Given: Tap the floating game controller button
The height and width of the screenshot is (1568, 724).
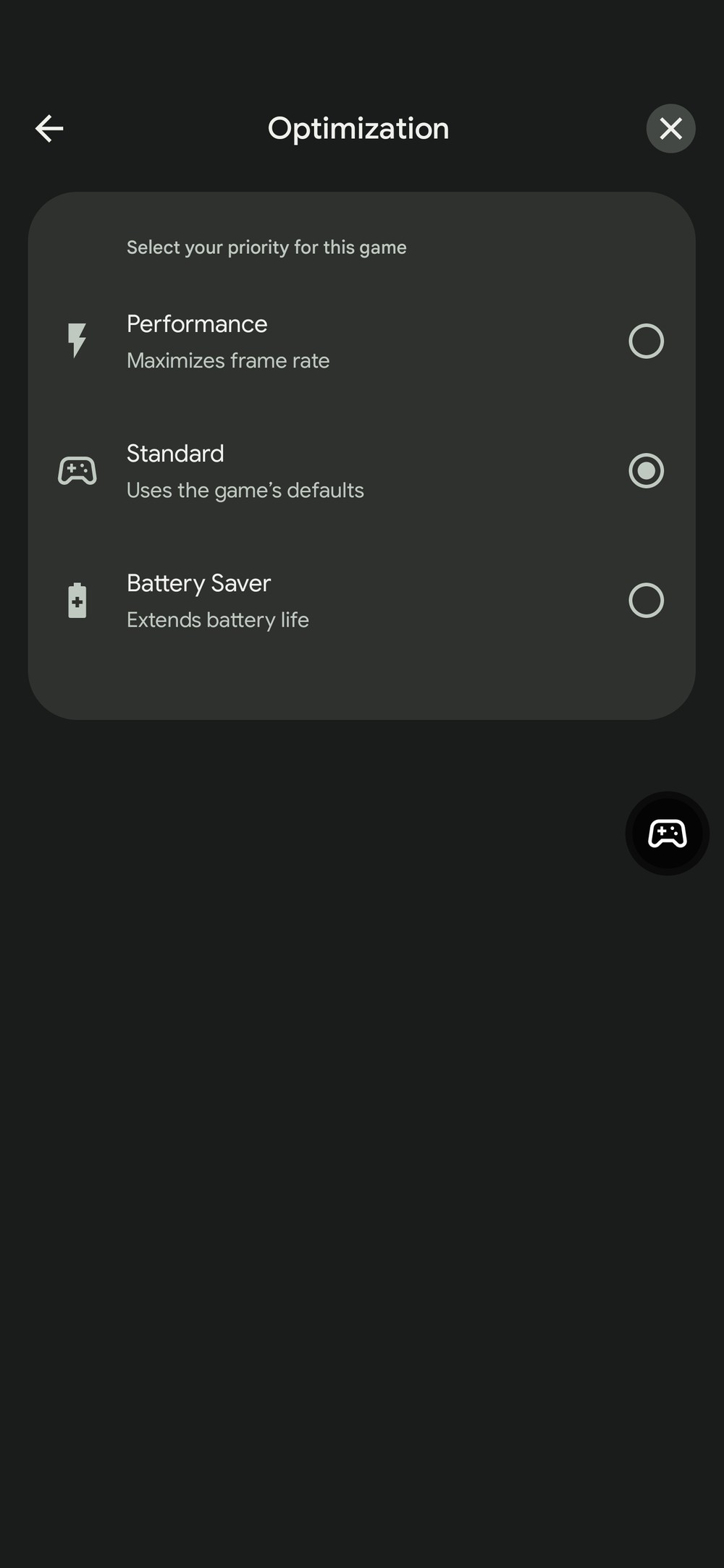Looking at the screenshot, I should pos(667,834).
